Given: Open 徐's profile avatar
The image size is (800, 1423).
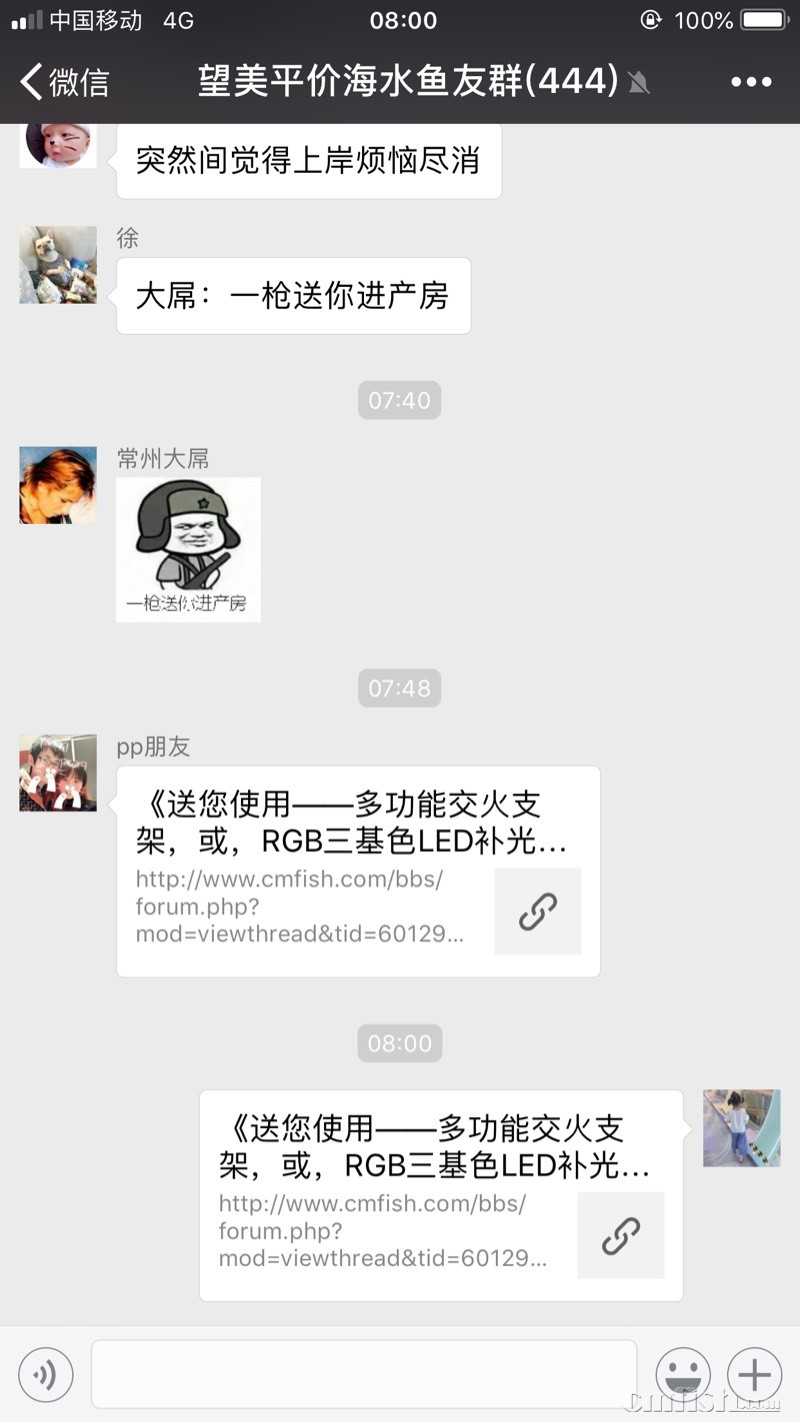Looking at the screenshot, I should pyautogui.click(x=58, y=265).
